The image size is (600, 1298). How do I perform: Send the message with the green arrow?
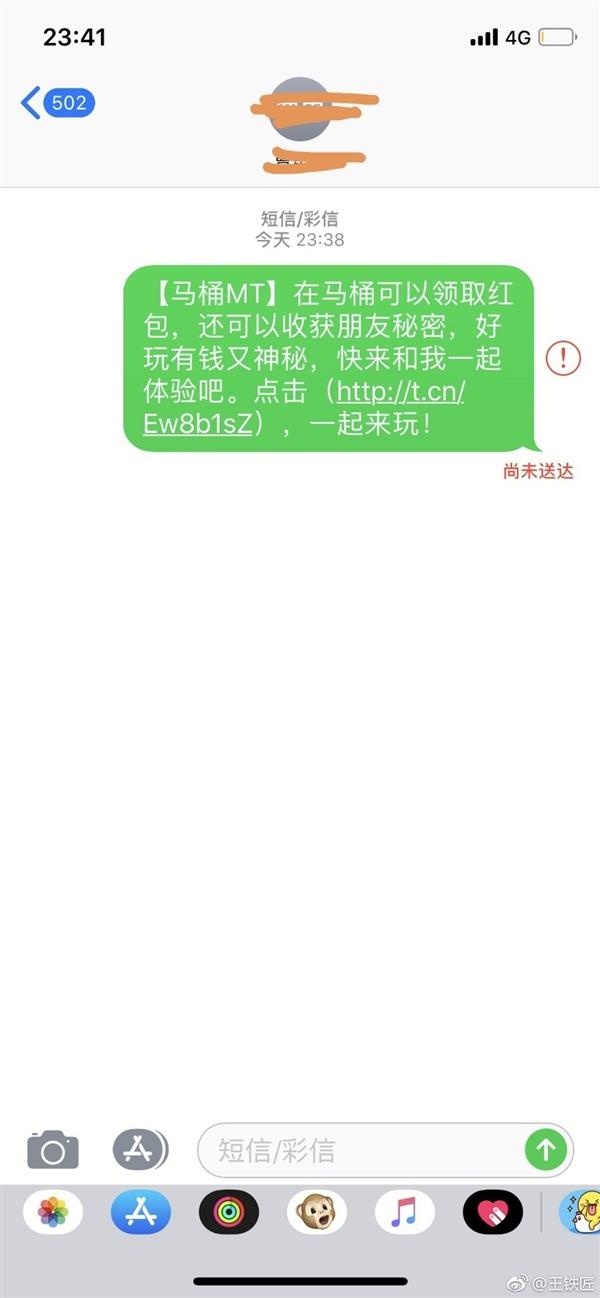pos(546,1150)
